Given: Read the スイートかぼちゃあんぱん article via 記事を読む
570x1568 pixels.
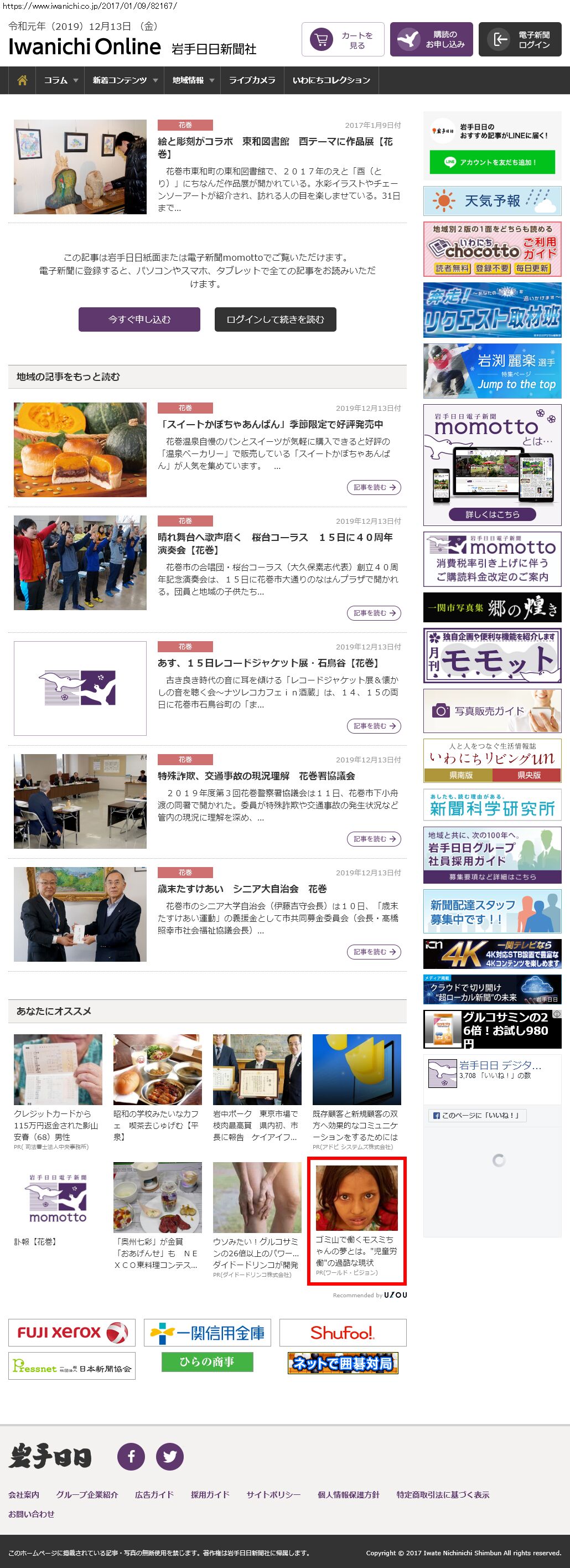Looking at the screenshot, I should (x=374, y=488).
